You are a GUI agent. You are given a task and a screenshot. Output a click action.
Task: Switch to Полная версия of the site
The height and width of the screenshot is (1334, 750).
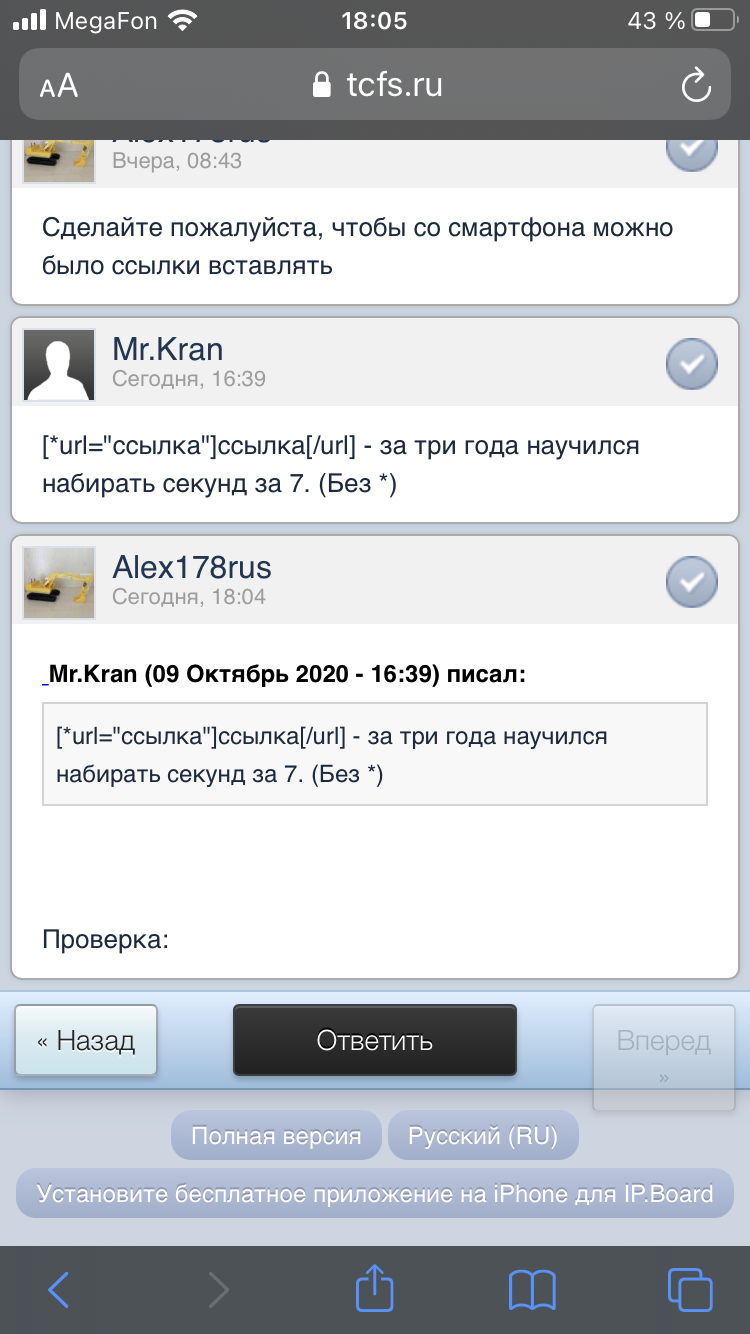(276, 1137)
